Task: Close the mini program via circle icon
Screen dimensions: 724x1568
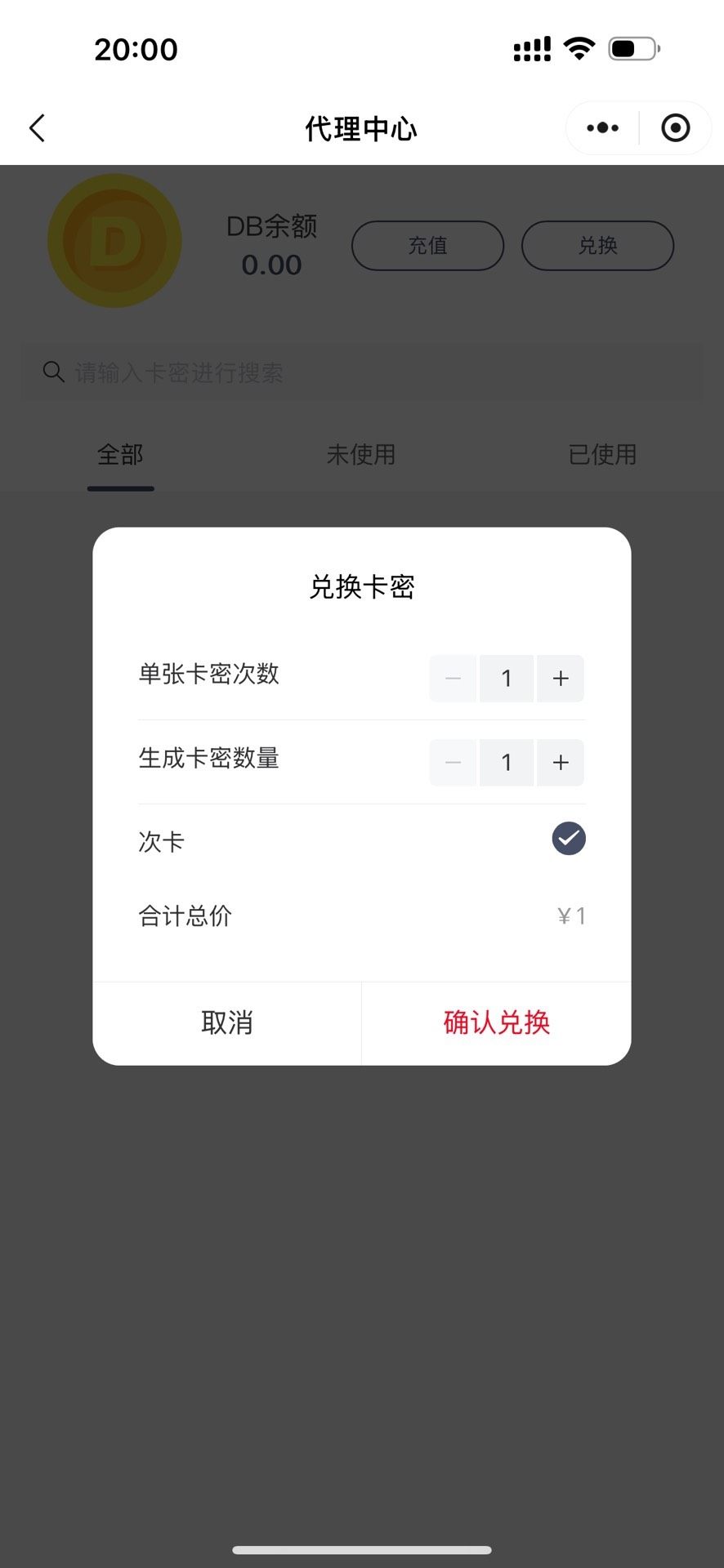Action: tap(675, 128)
